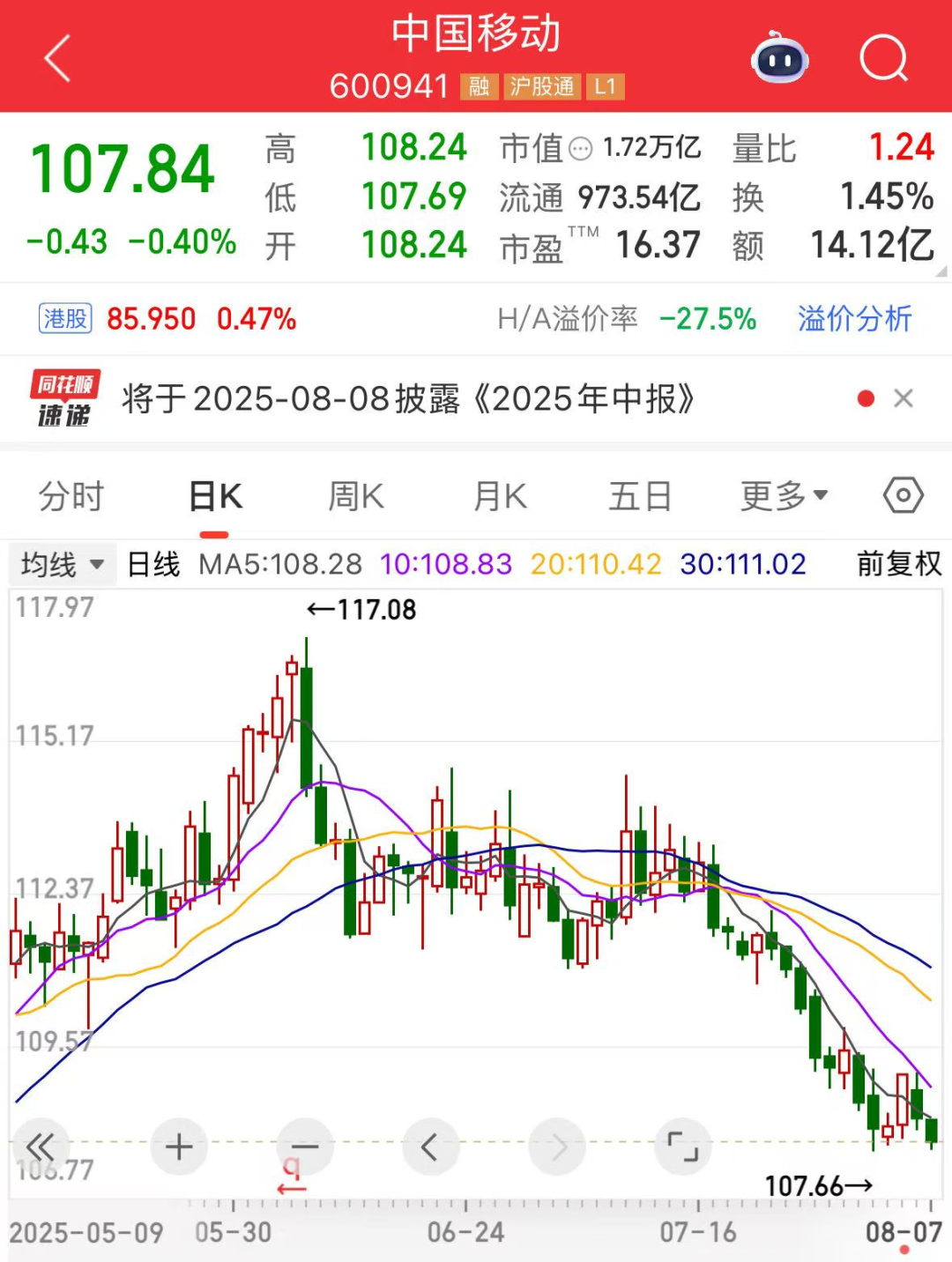Move chart one step left with single arrow
This screenshot has width=952, height=1262.
click(430, 1147)
